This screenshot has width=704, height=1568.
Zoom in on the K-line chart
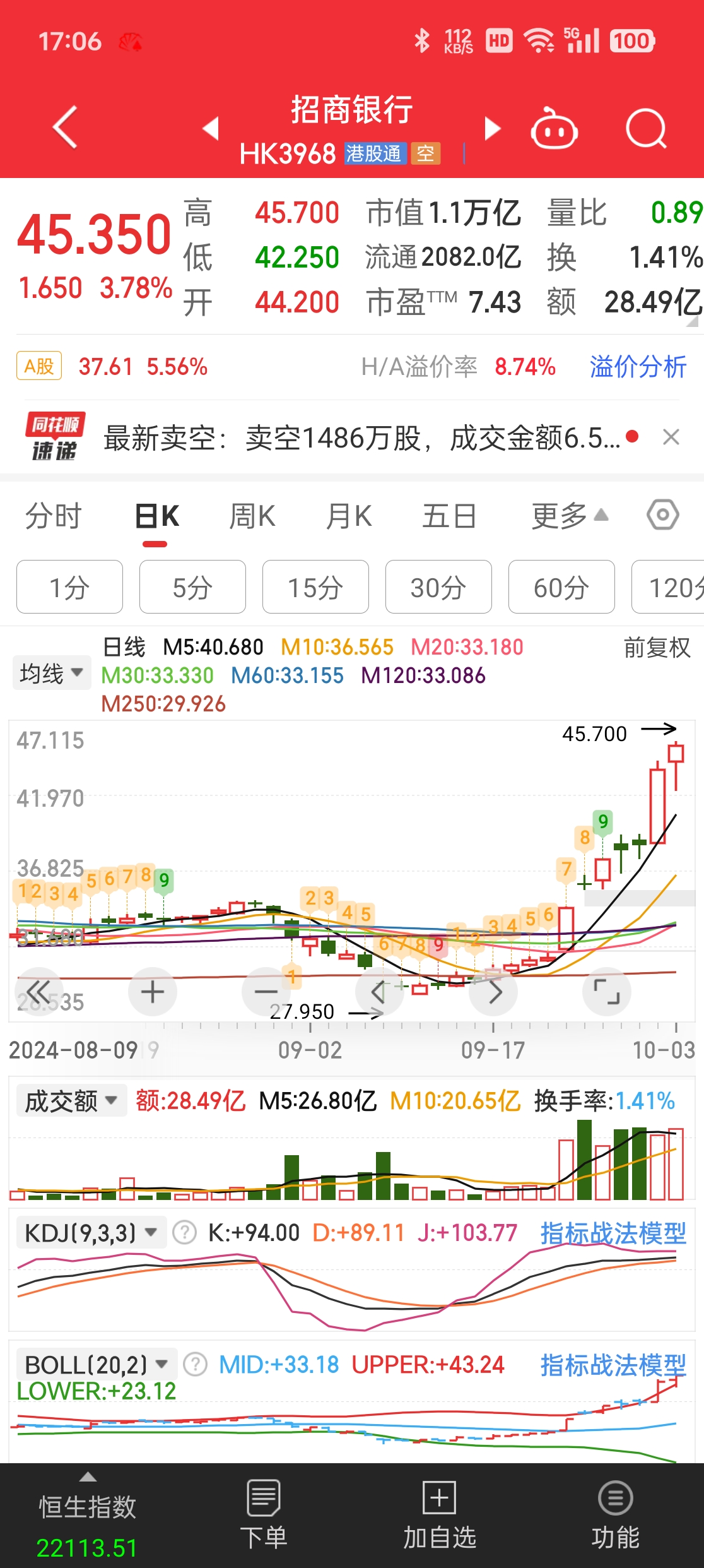tap(152, 991)
